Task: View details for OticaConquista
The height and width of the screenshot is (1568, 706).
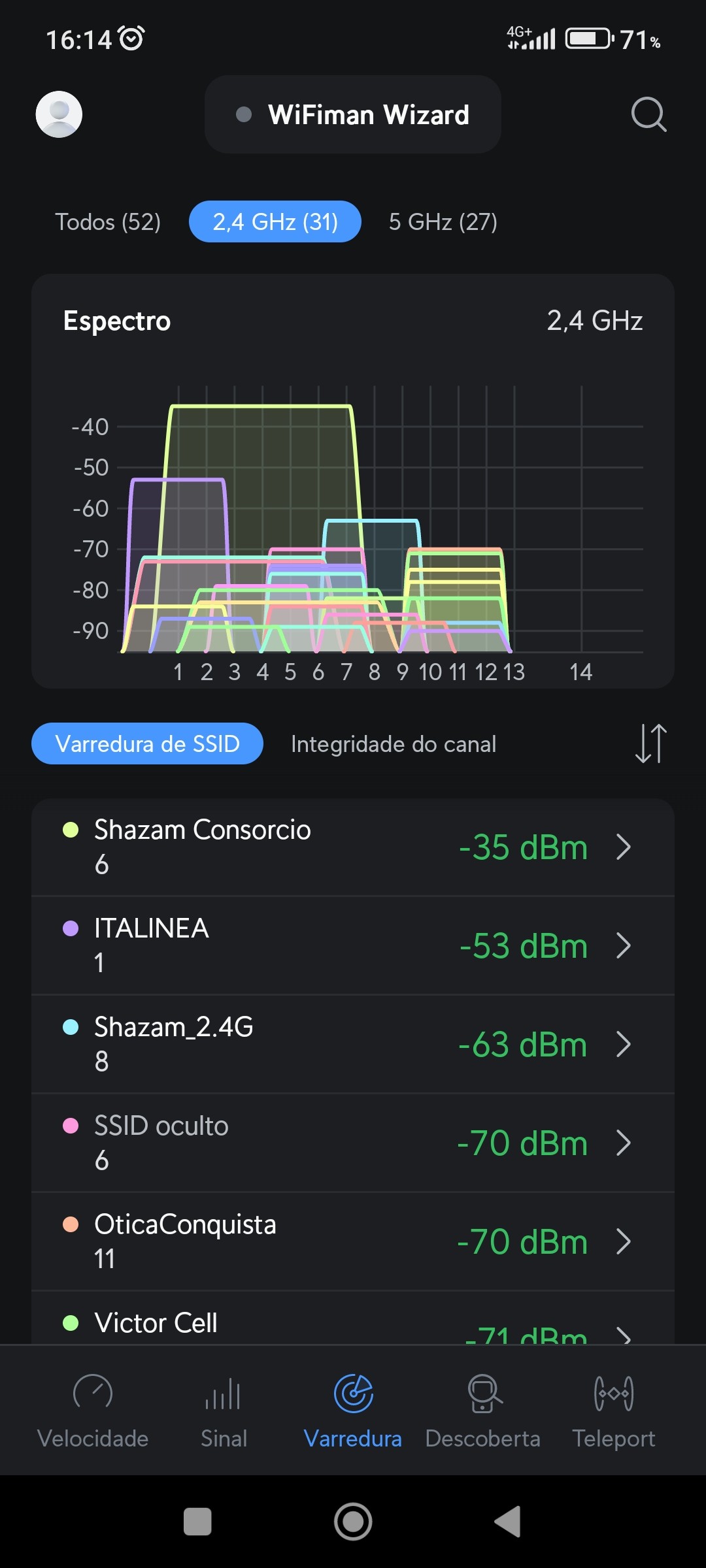Action: (x=353, y=1241)
